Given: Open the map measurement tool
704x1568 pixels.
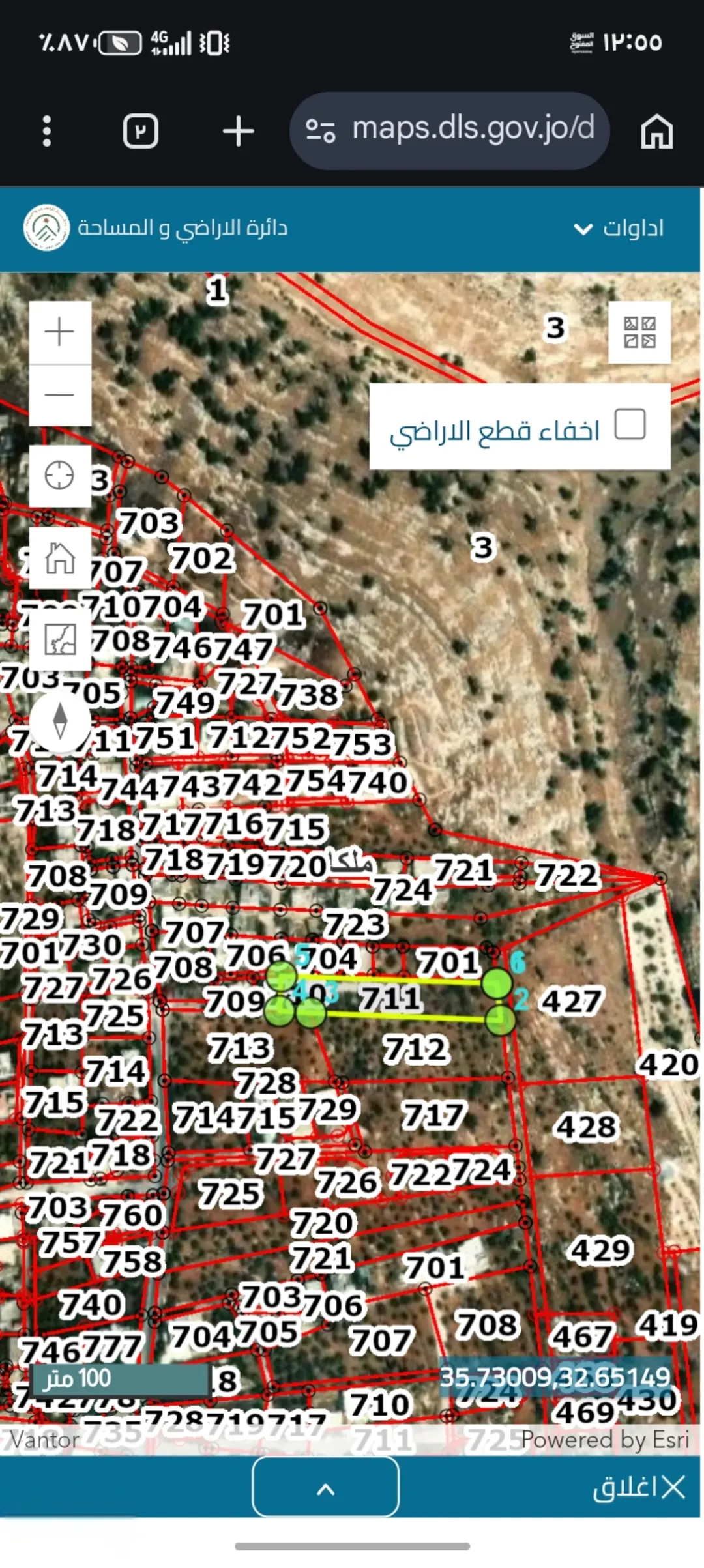Looking at the screenshot, I should pyautogui.click(x=60, y=639).
